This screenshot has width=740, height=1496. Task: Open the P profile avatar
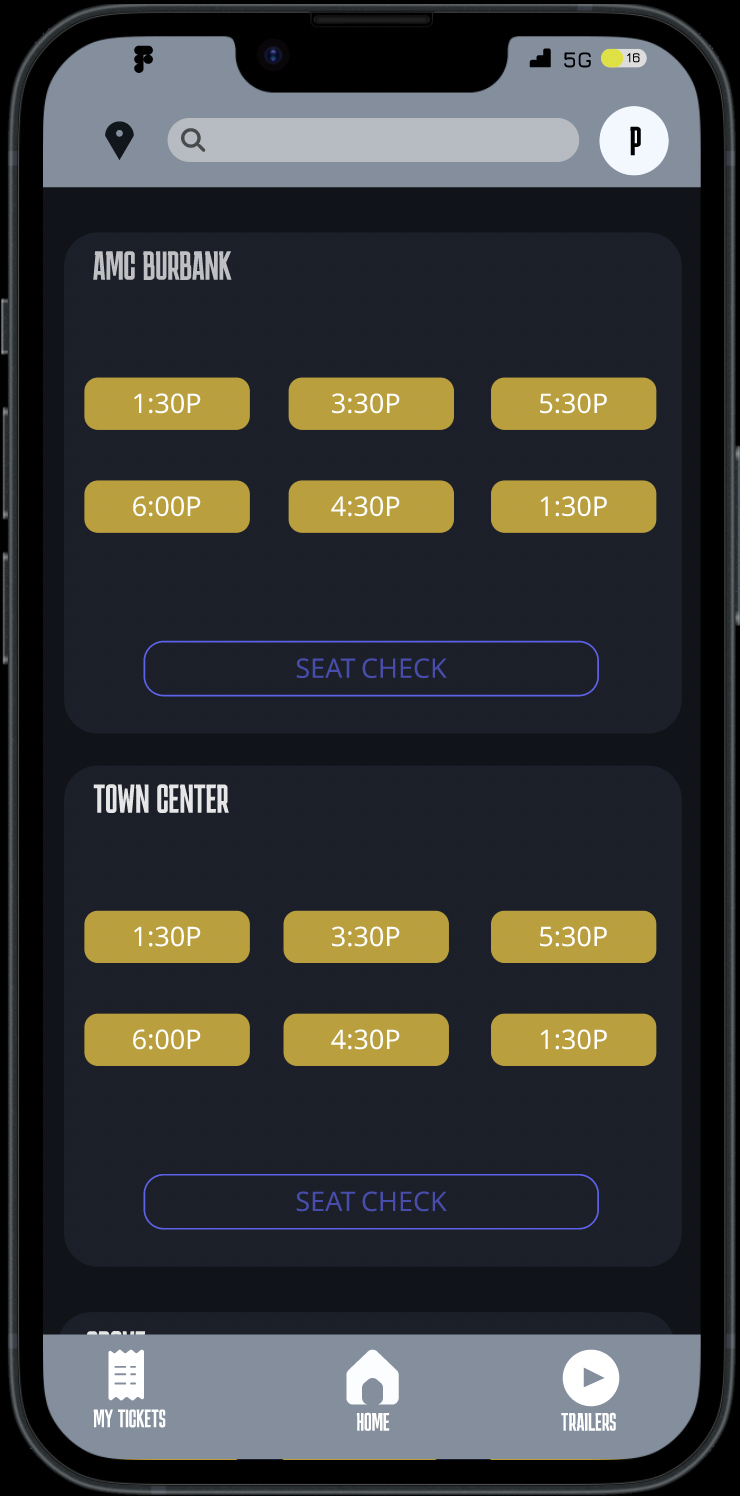[634, 141]
